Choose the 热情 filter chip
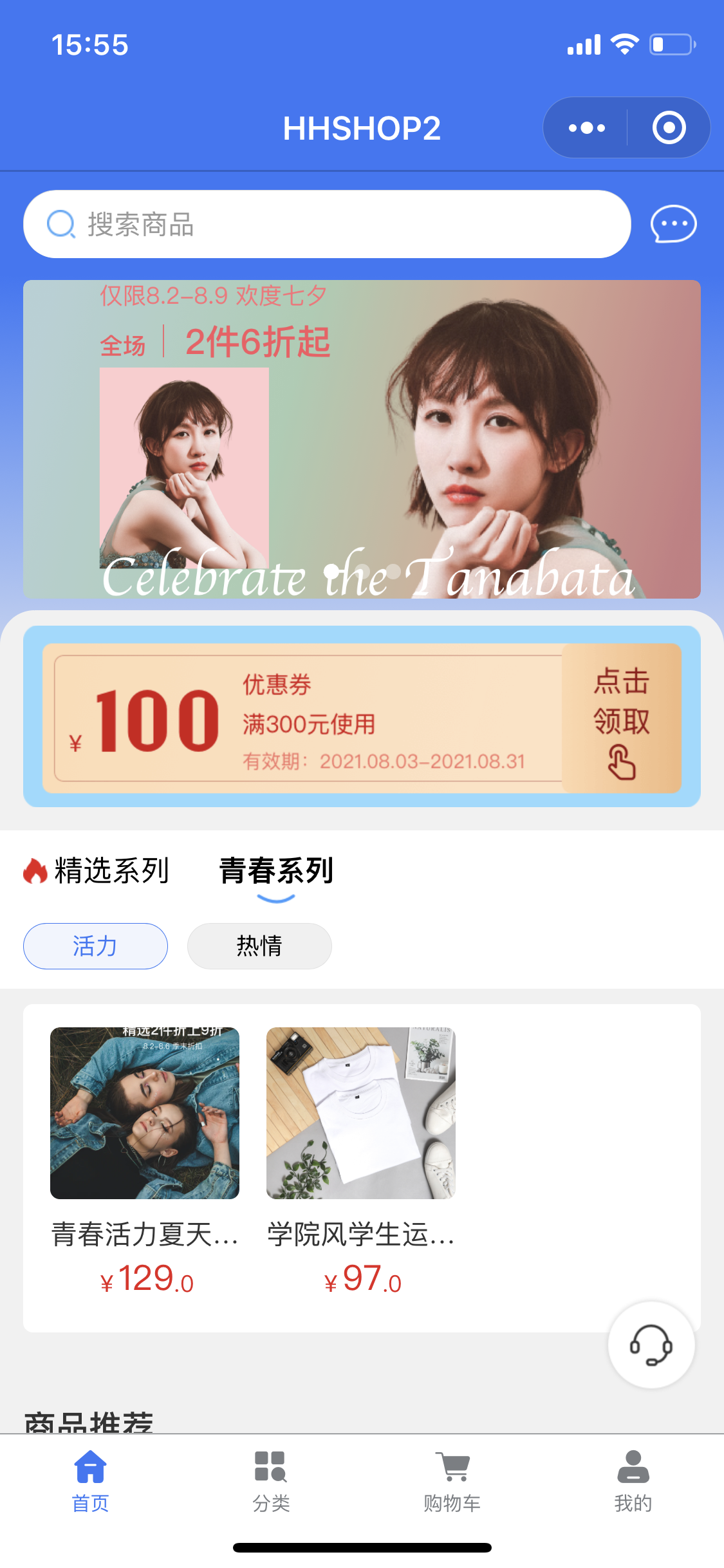The image size is (724, 1568). (259, 946)
